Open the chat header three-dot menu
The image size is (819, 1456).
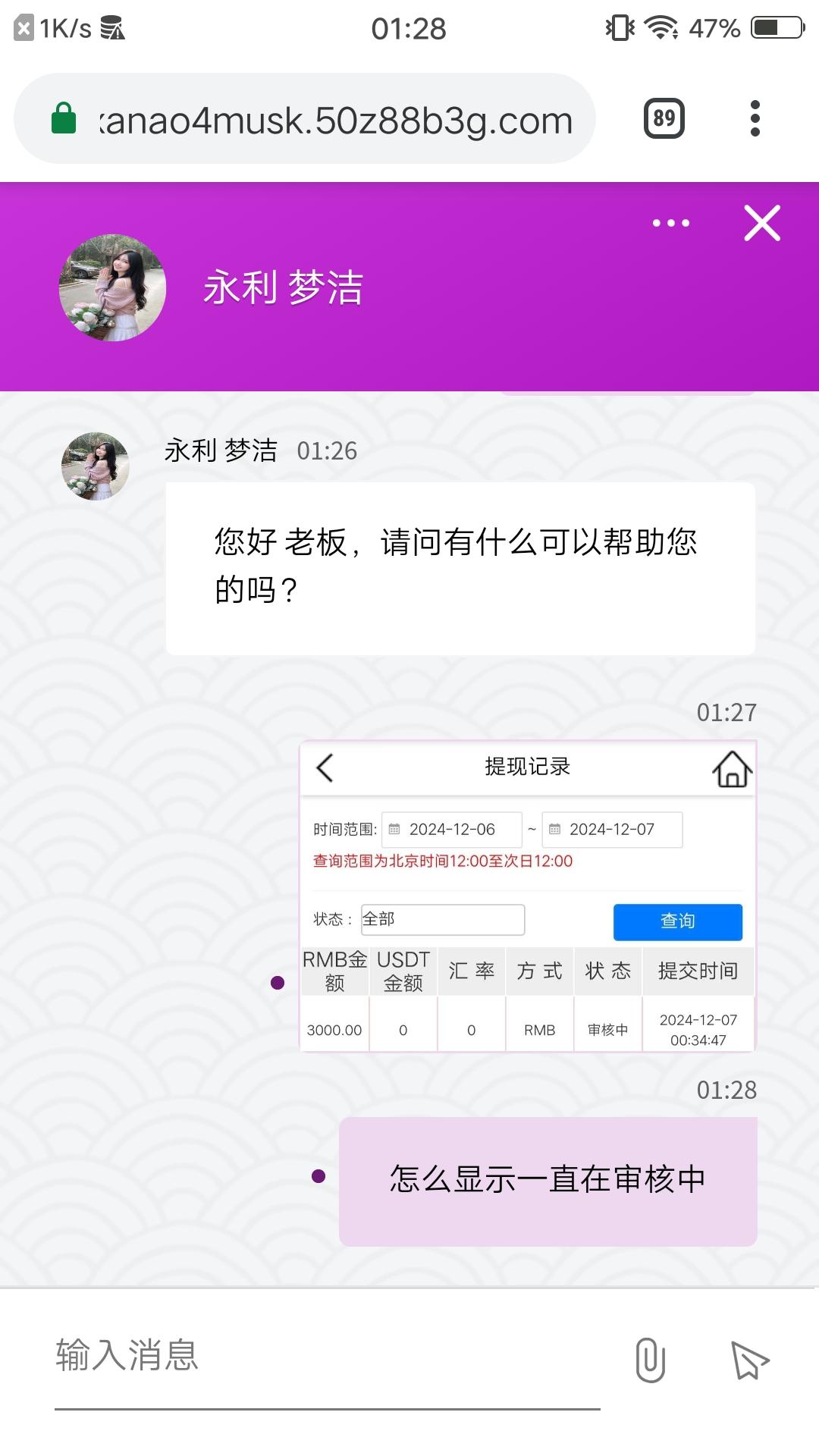coord(671,223)
